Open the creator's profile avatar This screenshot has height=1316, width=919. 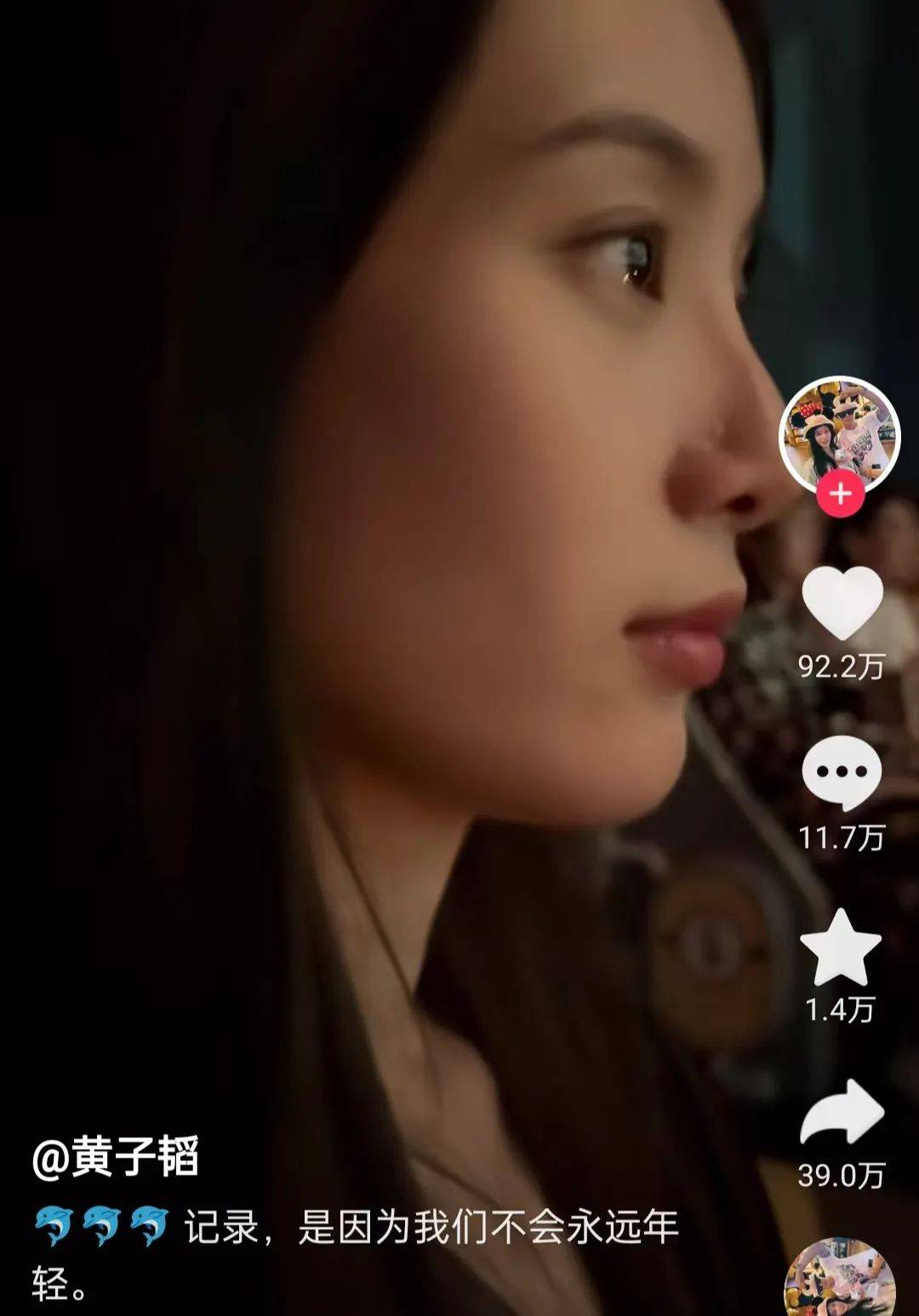840,434
